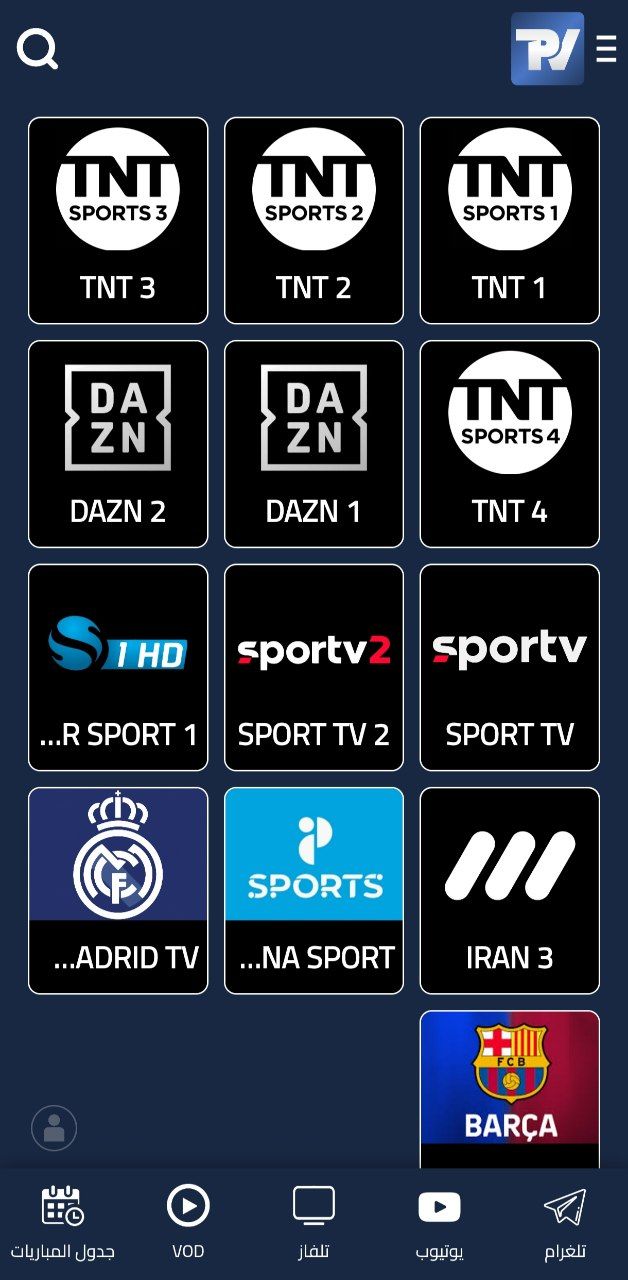
Task: Switch to the تلفاز tab
Action: coord(314,1222)
